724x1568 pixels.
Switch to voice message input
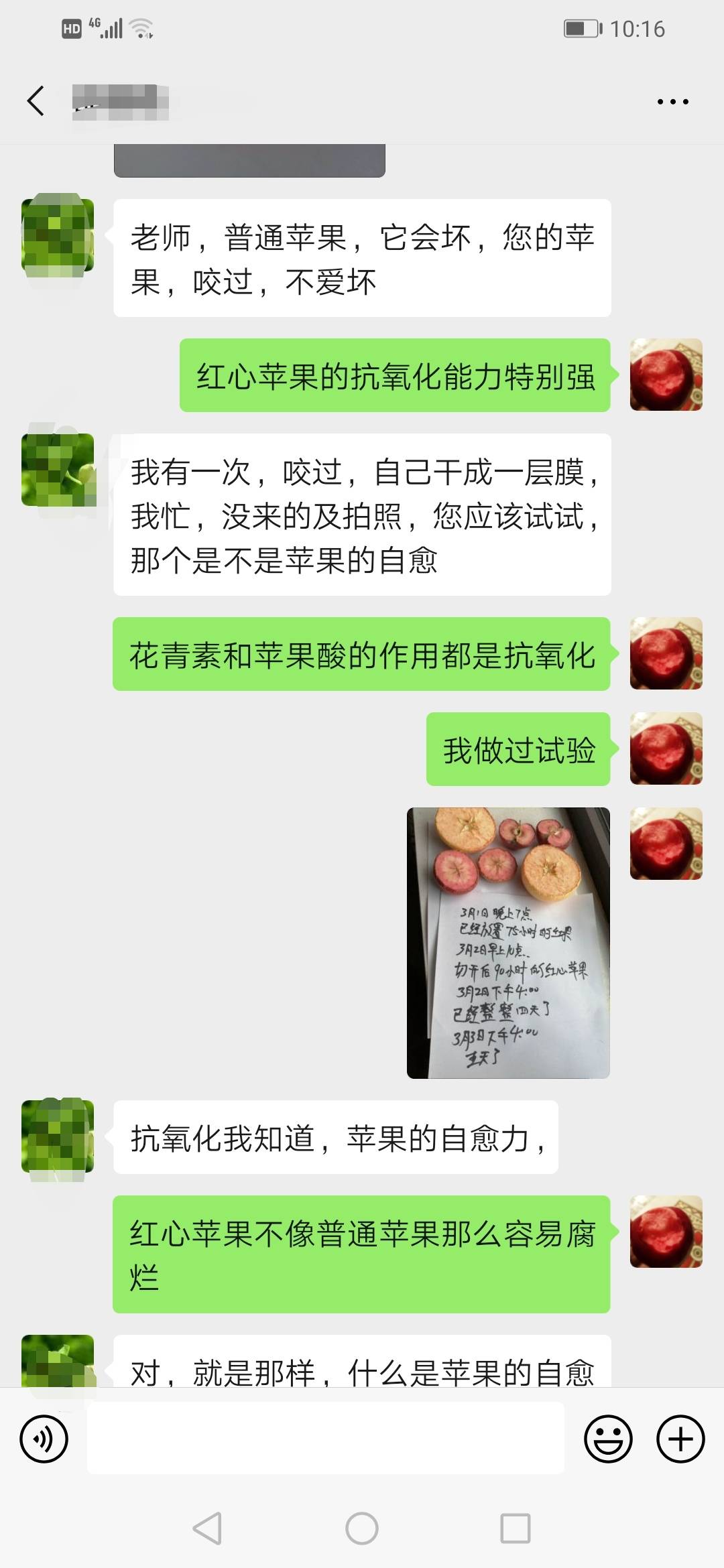click(44, 1439)
